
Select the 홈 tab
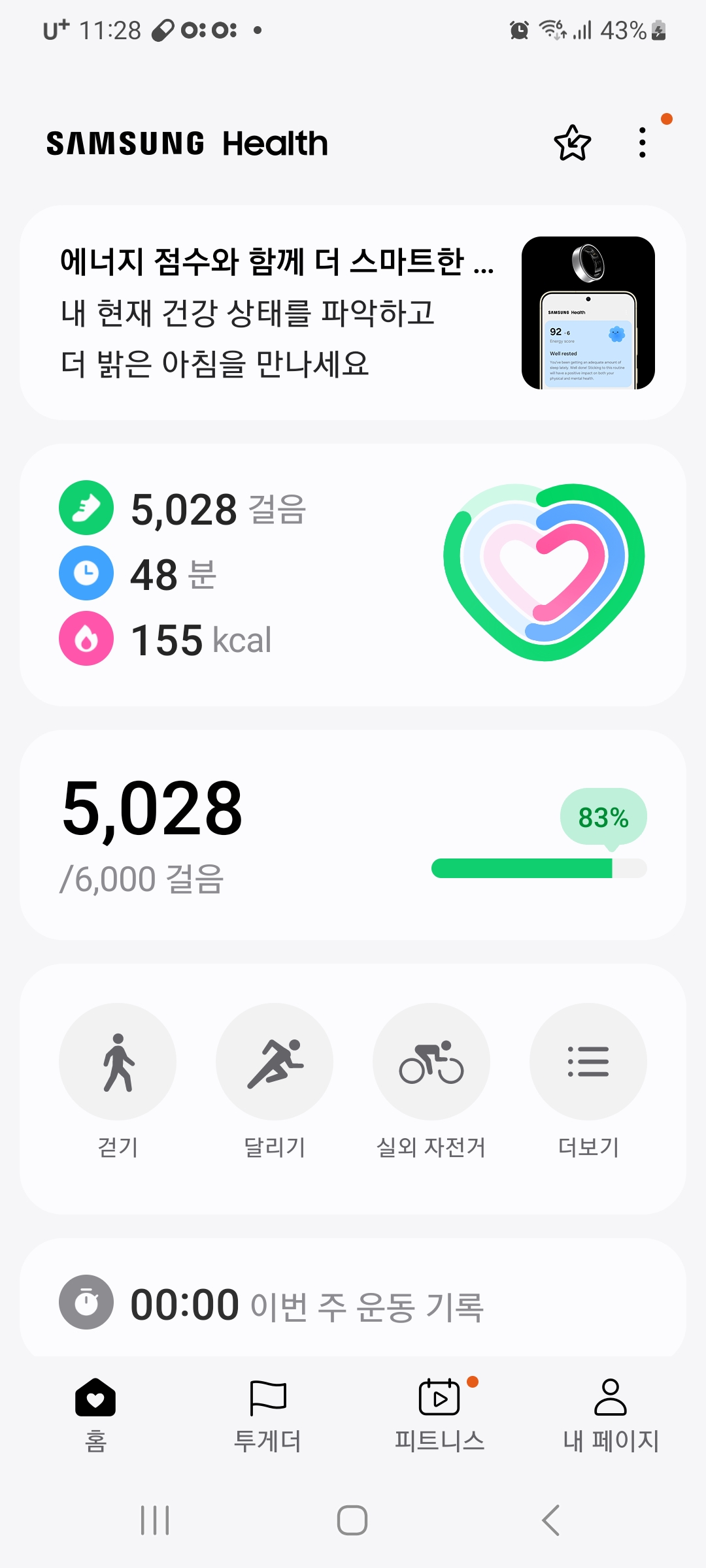(x=95, y=1414)
